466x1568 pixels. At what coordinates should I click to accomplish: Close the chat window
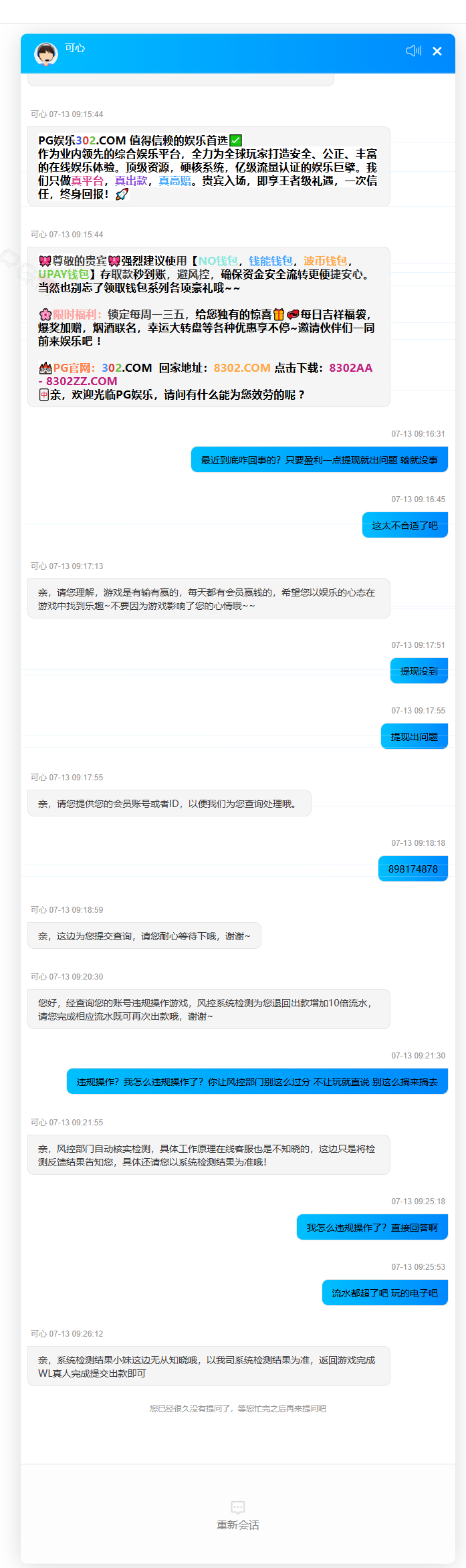437,51
